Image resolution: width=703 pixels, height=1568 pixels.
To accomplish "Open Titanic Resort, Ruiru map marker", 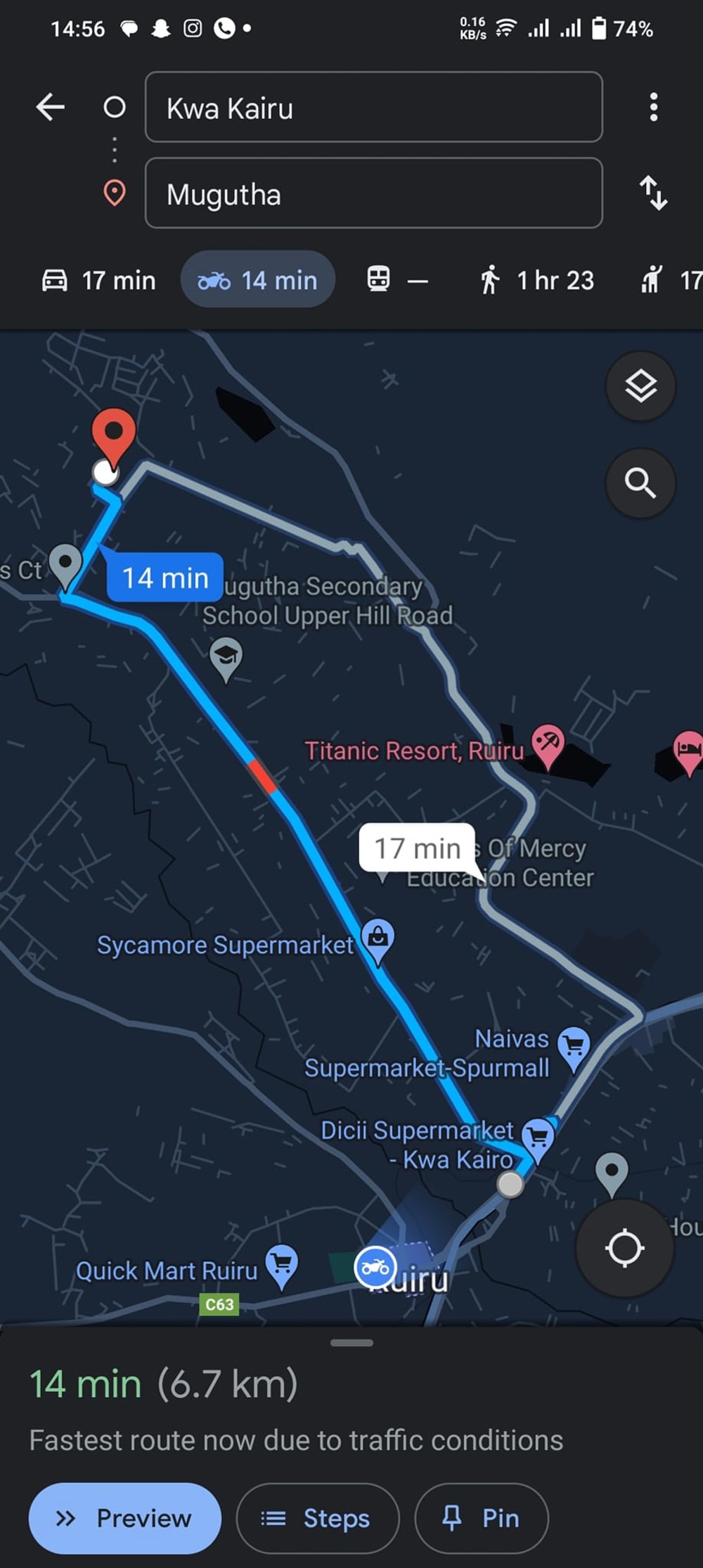I will [548, 744].
